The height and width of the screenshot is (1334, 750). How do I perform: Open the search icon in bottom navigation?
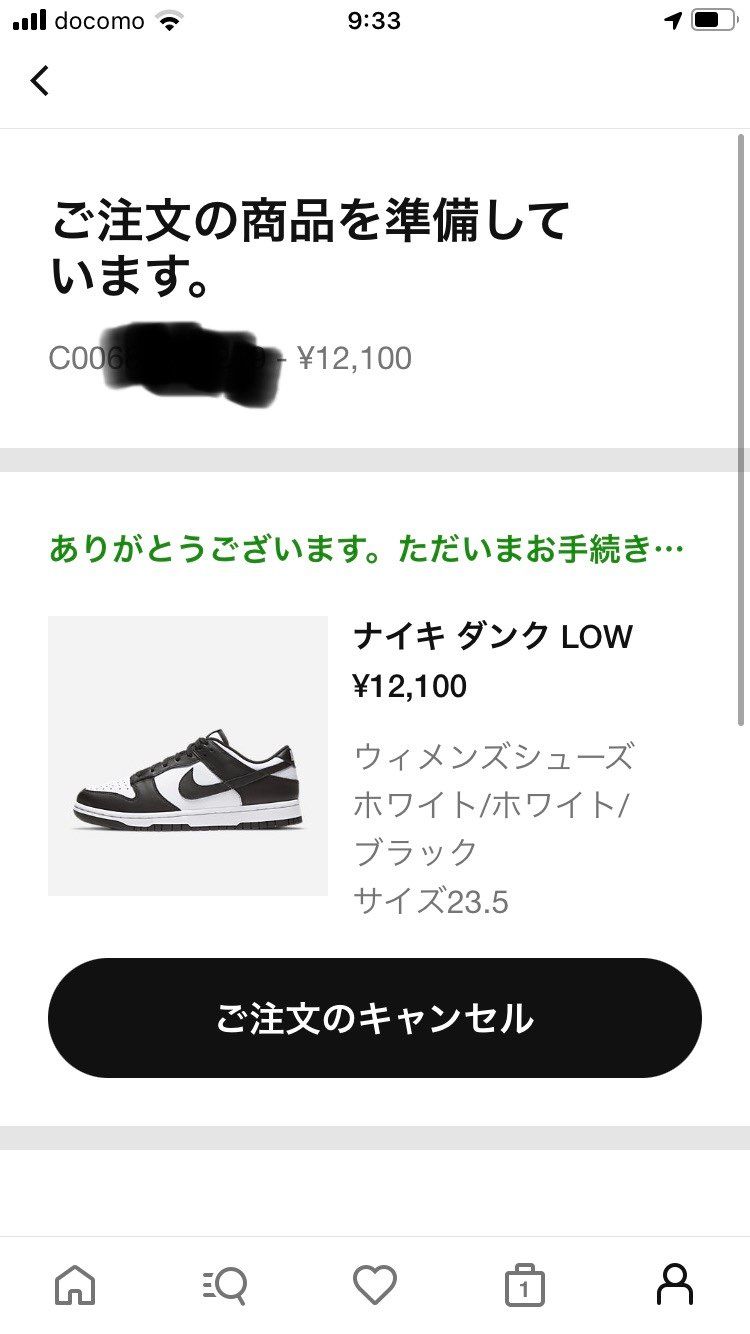[225, 1288]
